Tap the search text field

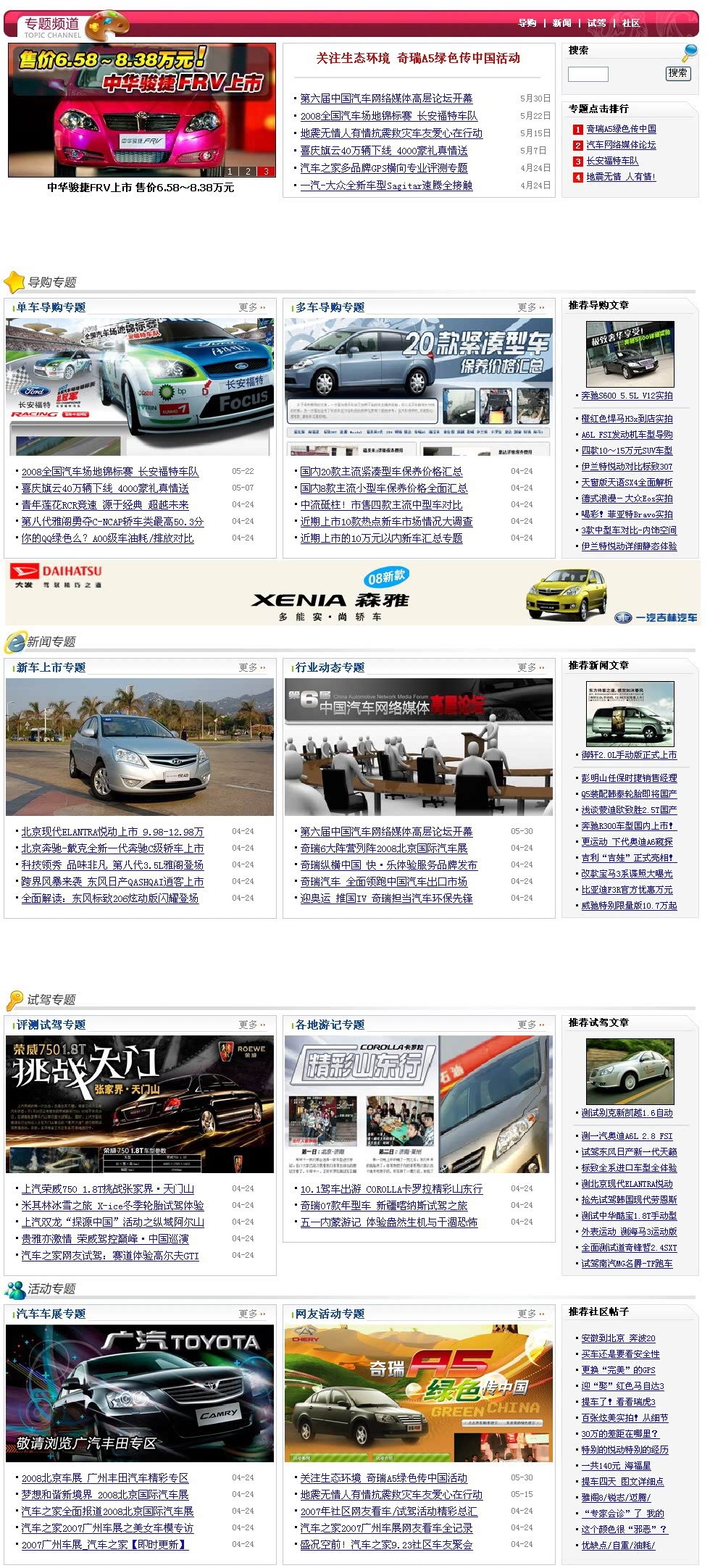(588, 74)
